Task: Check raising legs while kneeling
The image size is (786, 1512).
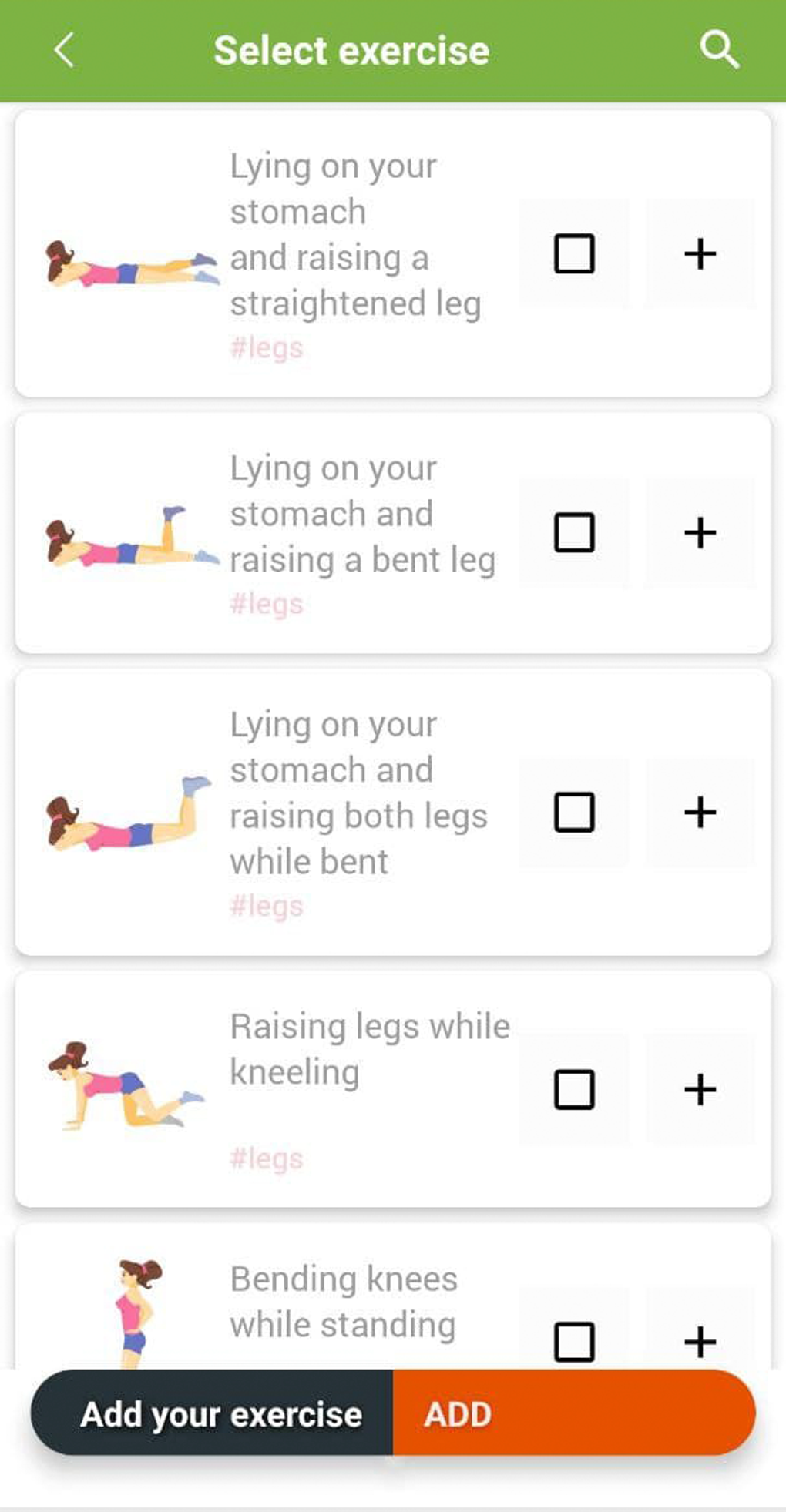Action: point(573,1088)
